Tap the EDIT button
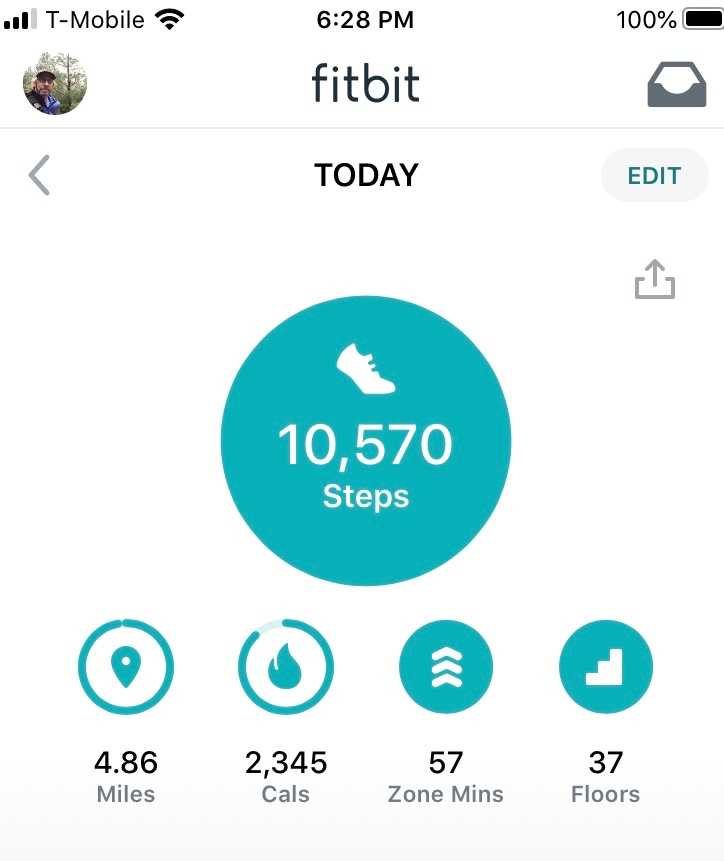The height and width of the screenshot is (861, 724). coord(654,176)
